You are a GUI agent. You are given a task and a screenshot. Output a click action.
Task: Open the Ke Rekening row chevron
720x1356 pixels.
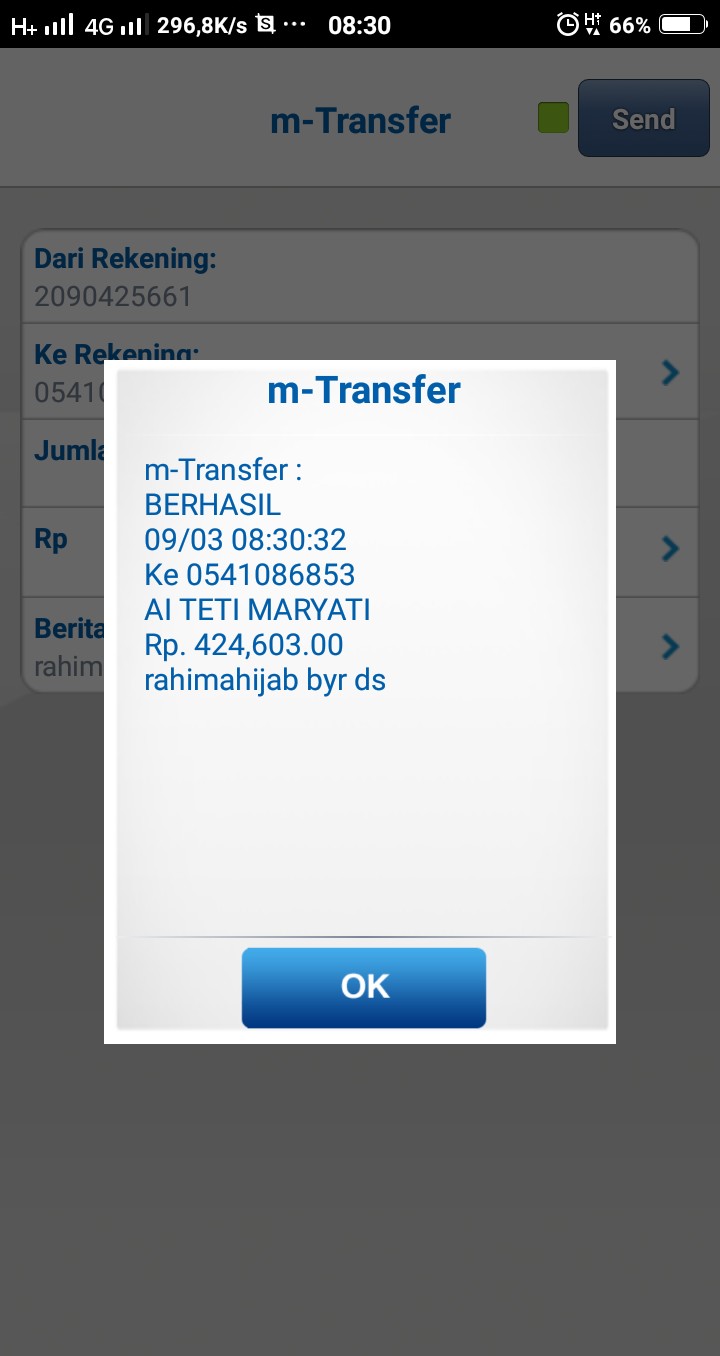(671, 373)
